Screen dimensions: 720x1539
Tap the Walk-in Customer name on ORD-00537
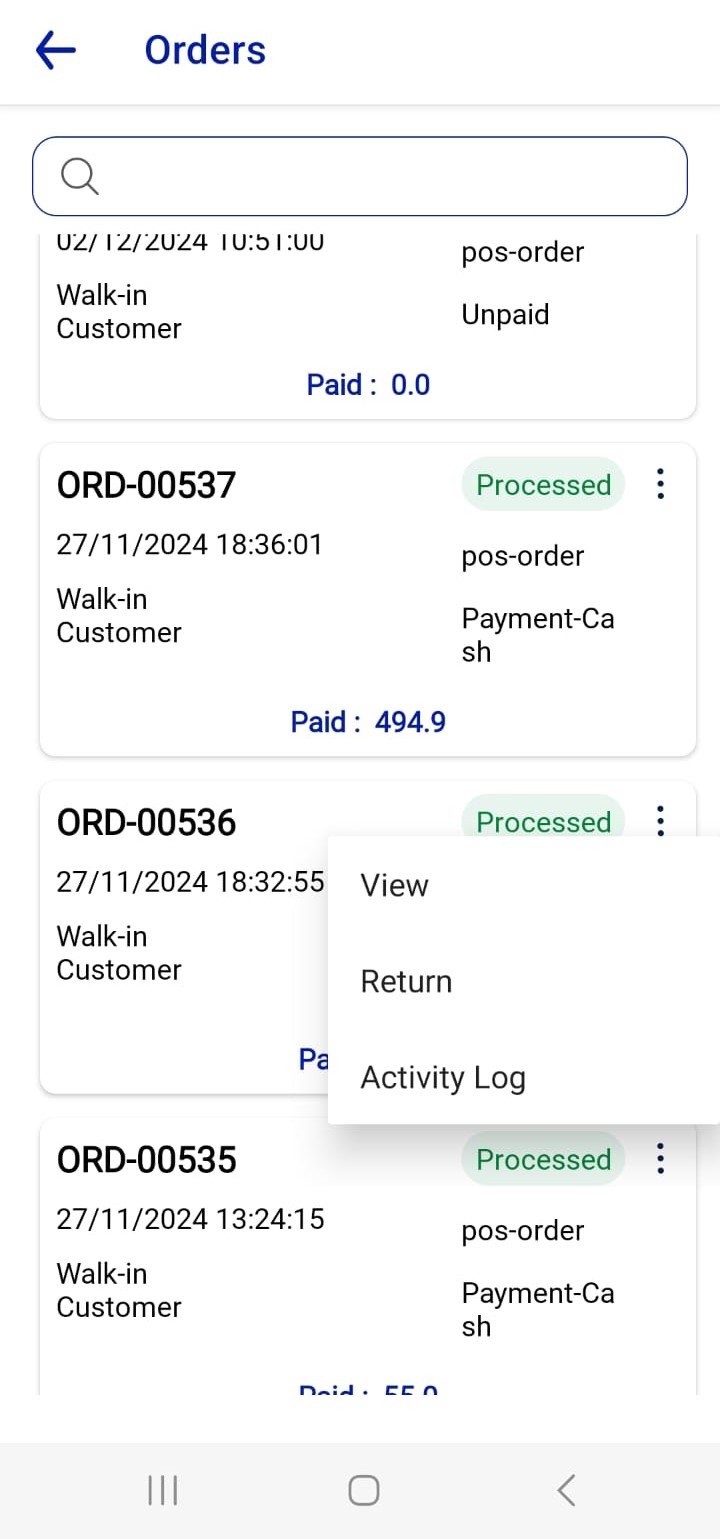click(118, 615)
